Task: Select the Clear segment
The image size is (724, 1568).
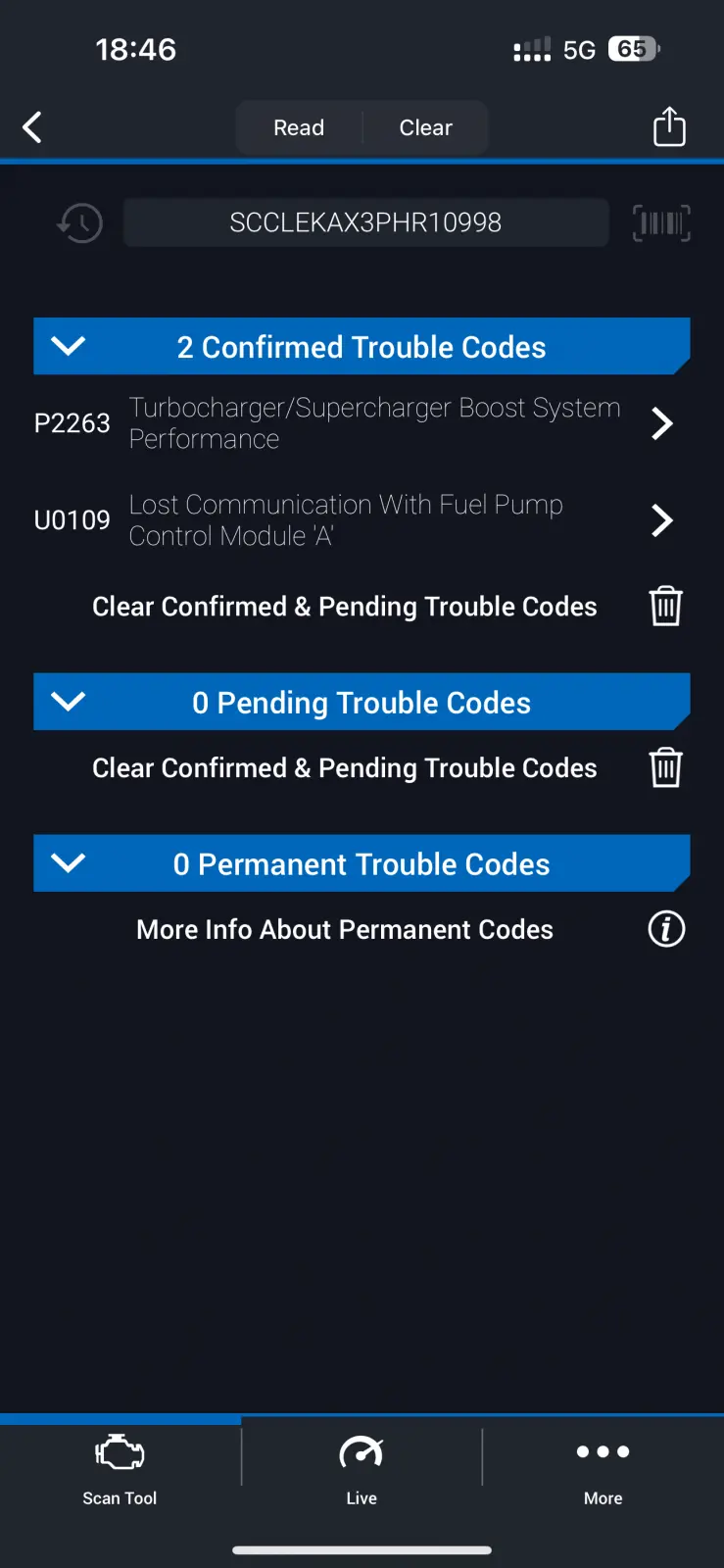Action: point(425,128)
